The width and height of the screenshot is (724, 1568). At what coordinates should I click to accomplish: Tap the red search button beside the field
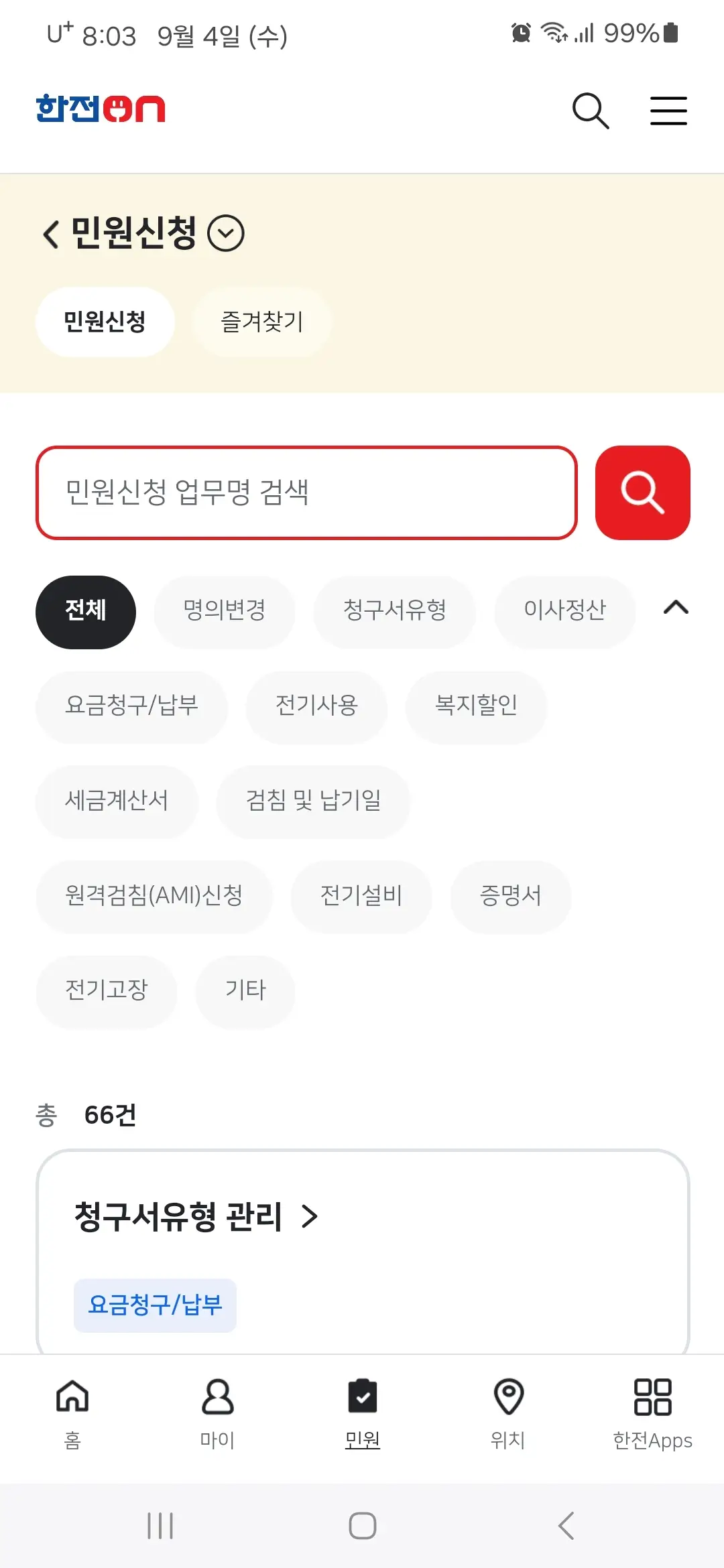click(x=642, y=494)
